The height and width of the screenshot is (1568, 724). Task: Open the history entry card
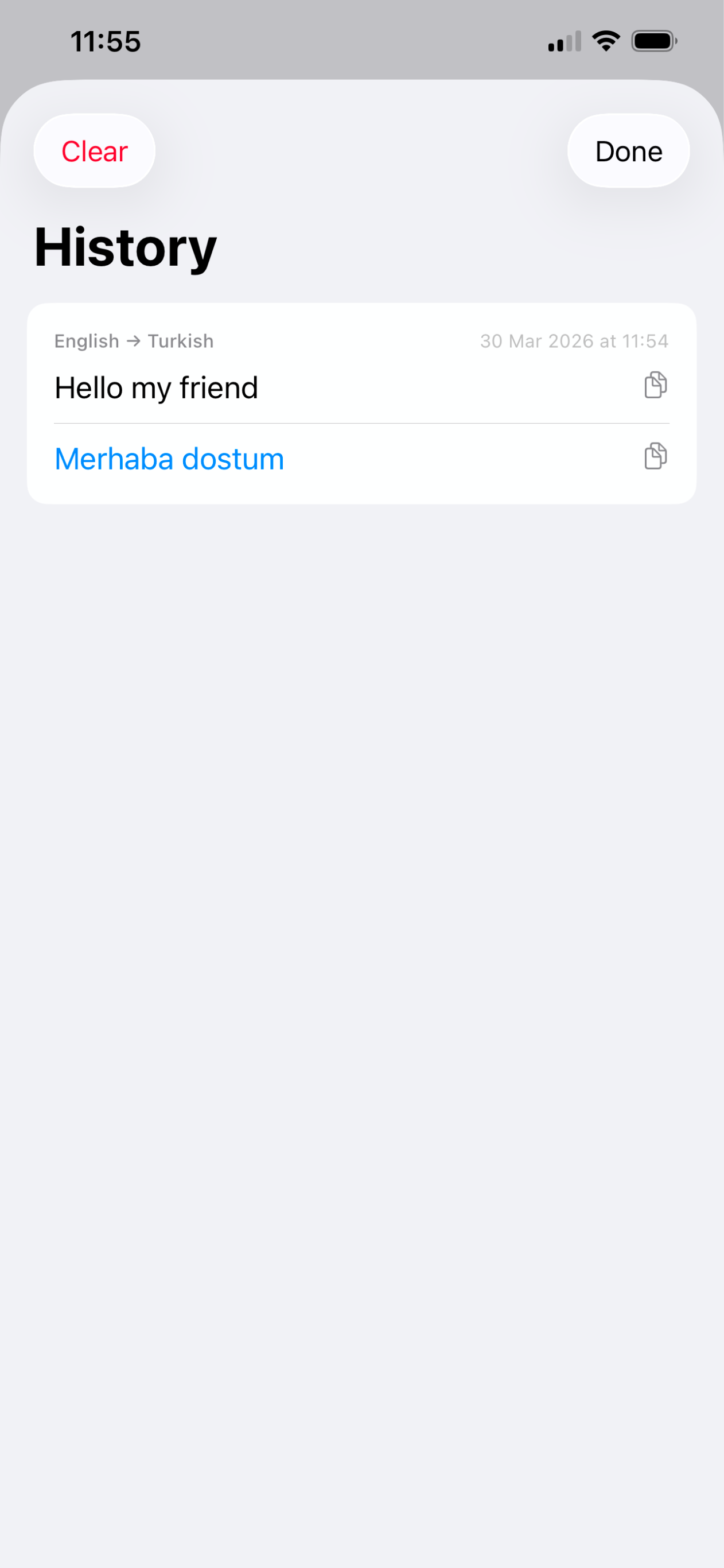361,402
